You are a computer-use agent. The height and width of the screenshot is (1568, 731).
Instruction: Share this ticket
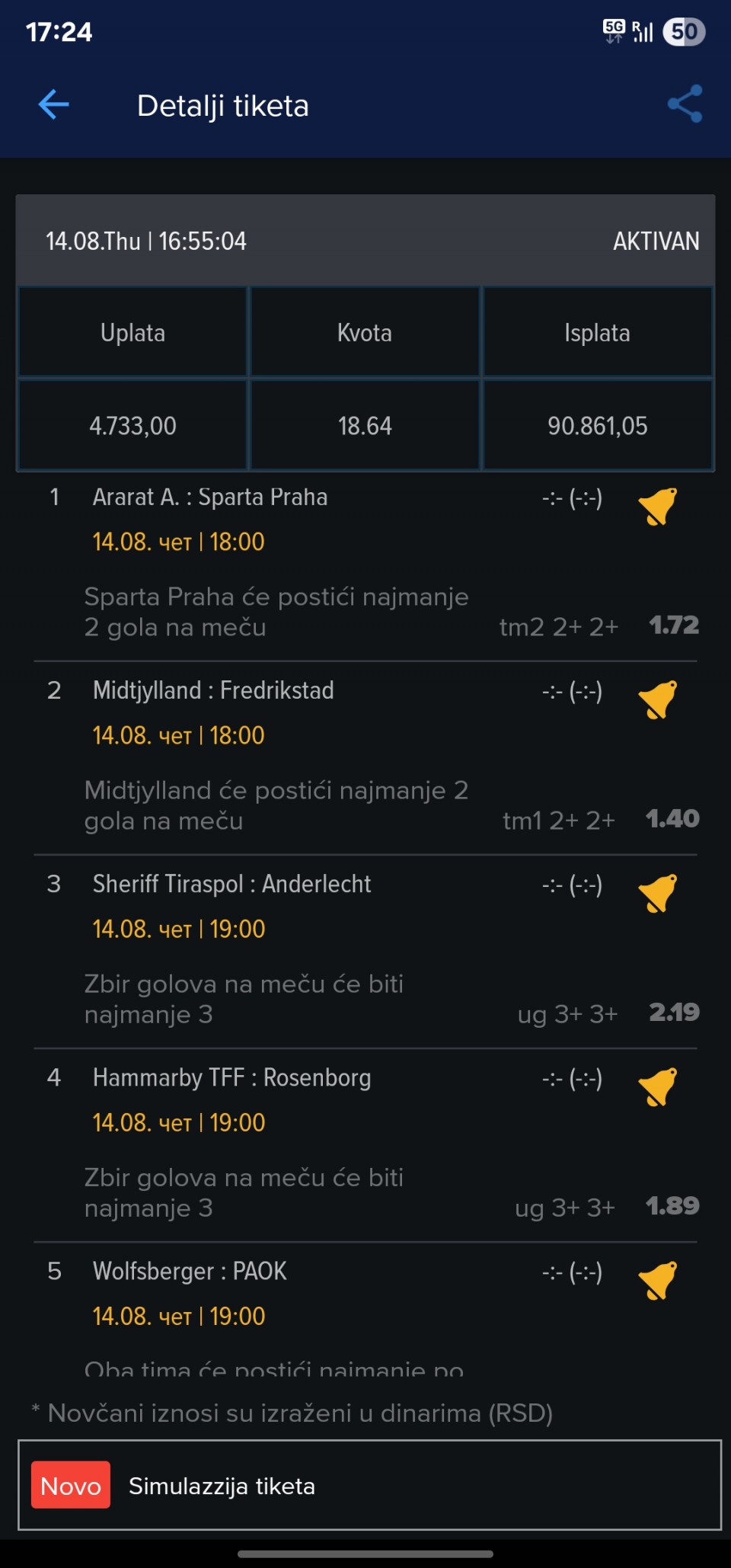tap(685, 104)
